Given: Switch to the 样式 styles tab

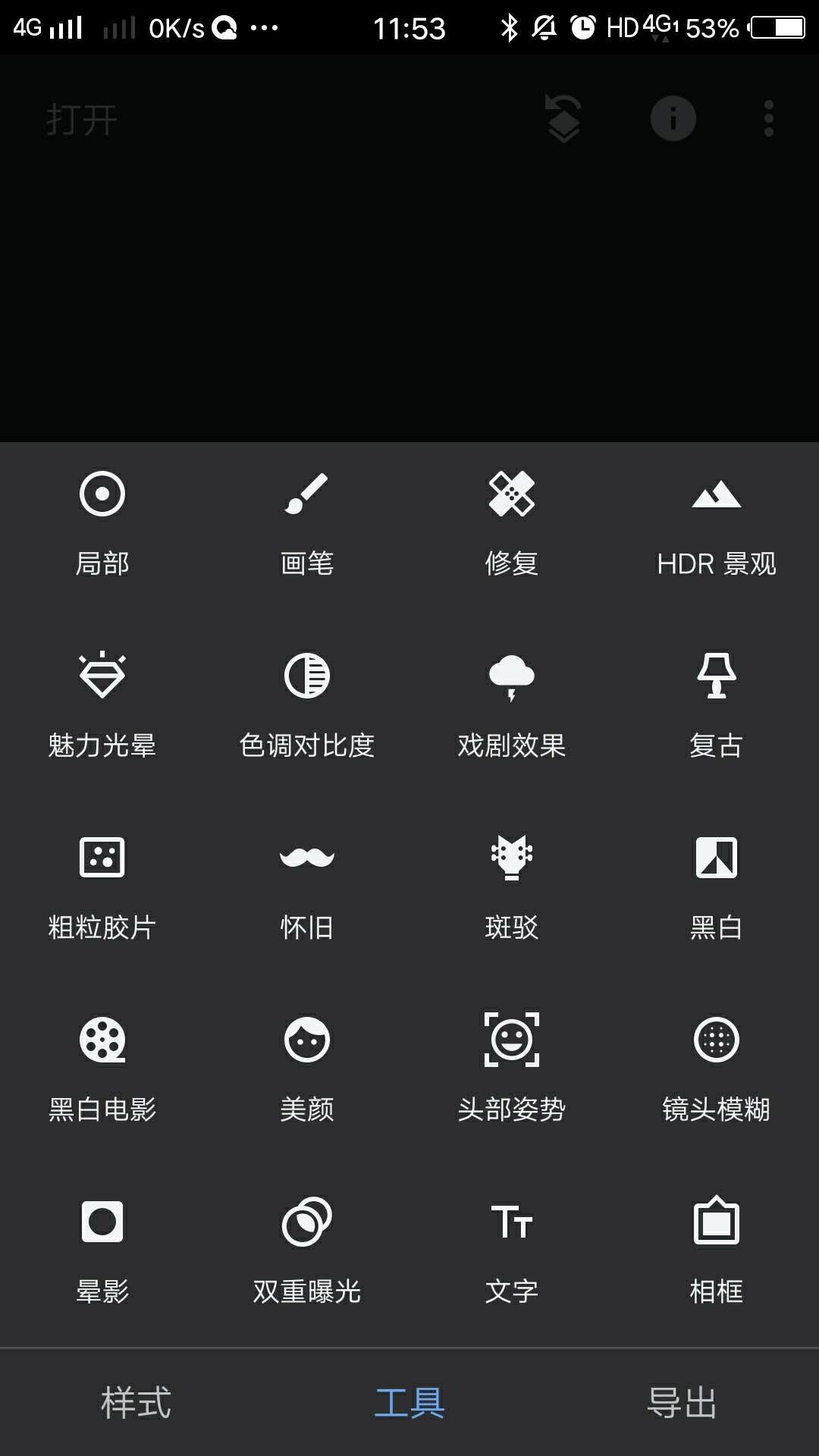Looking at the screenshot, I should click(x=136, y=1403).
